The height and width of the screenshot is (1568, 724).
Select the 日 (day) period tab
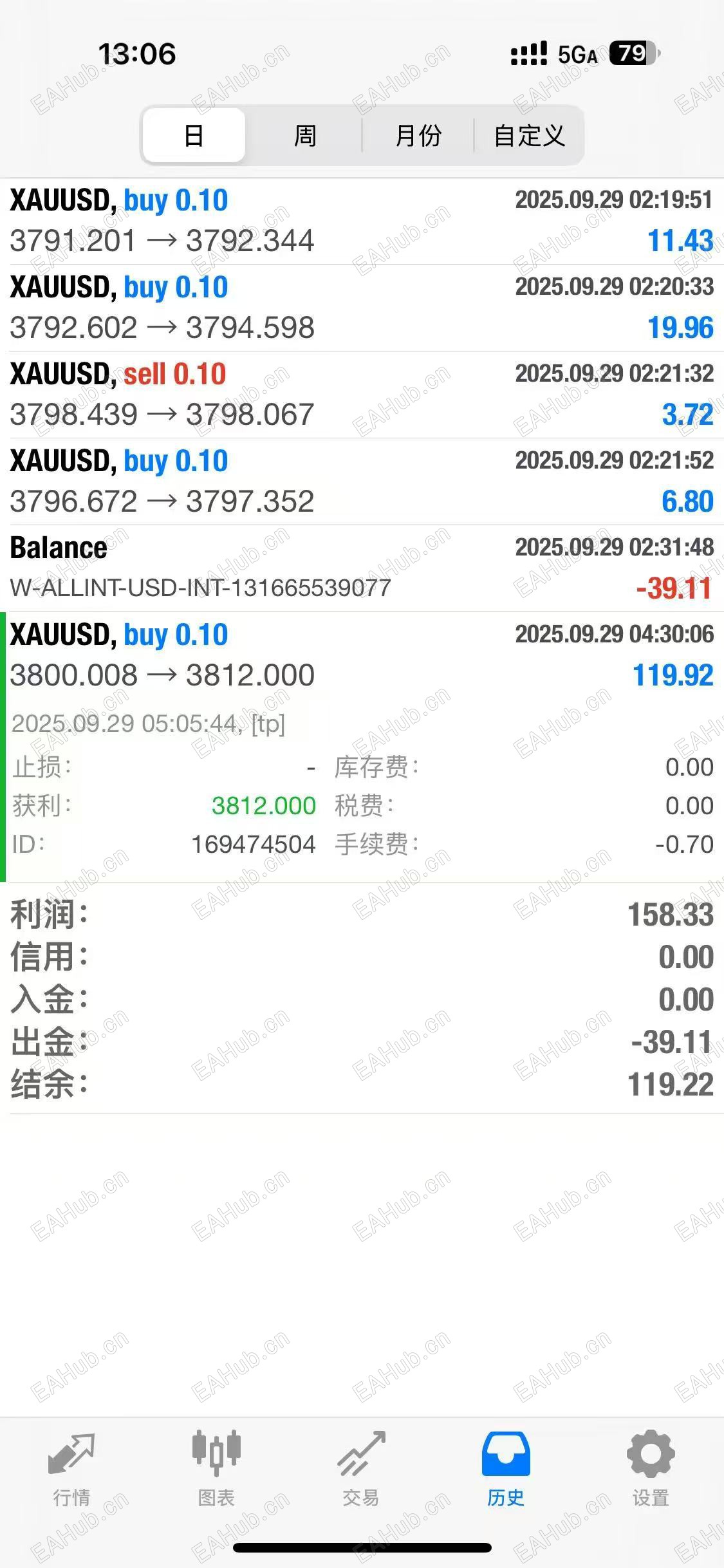194,136
